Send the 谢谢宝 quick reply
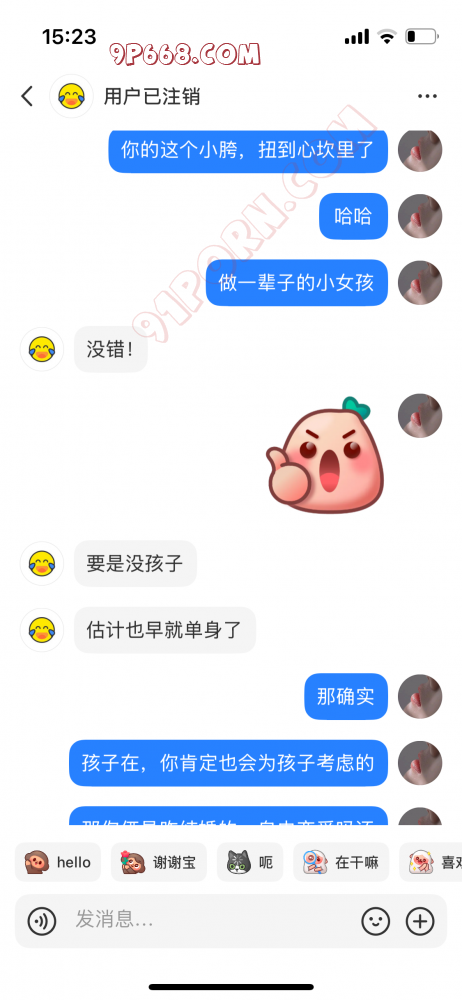This screenshot has height=1000, width=462. pos(158,863)
